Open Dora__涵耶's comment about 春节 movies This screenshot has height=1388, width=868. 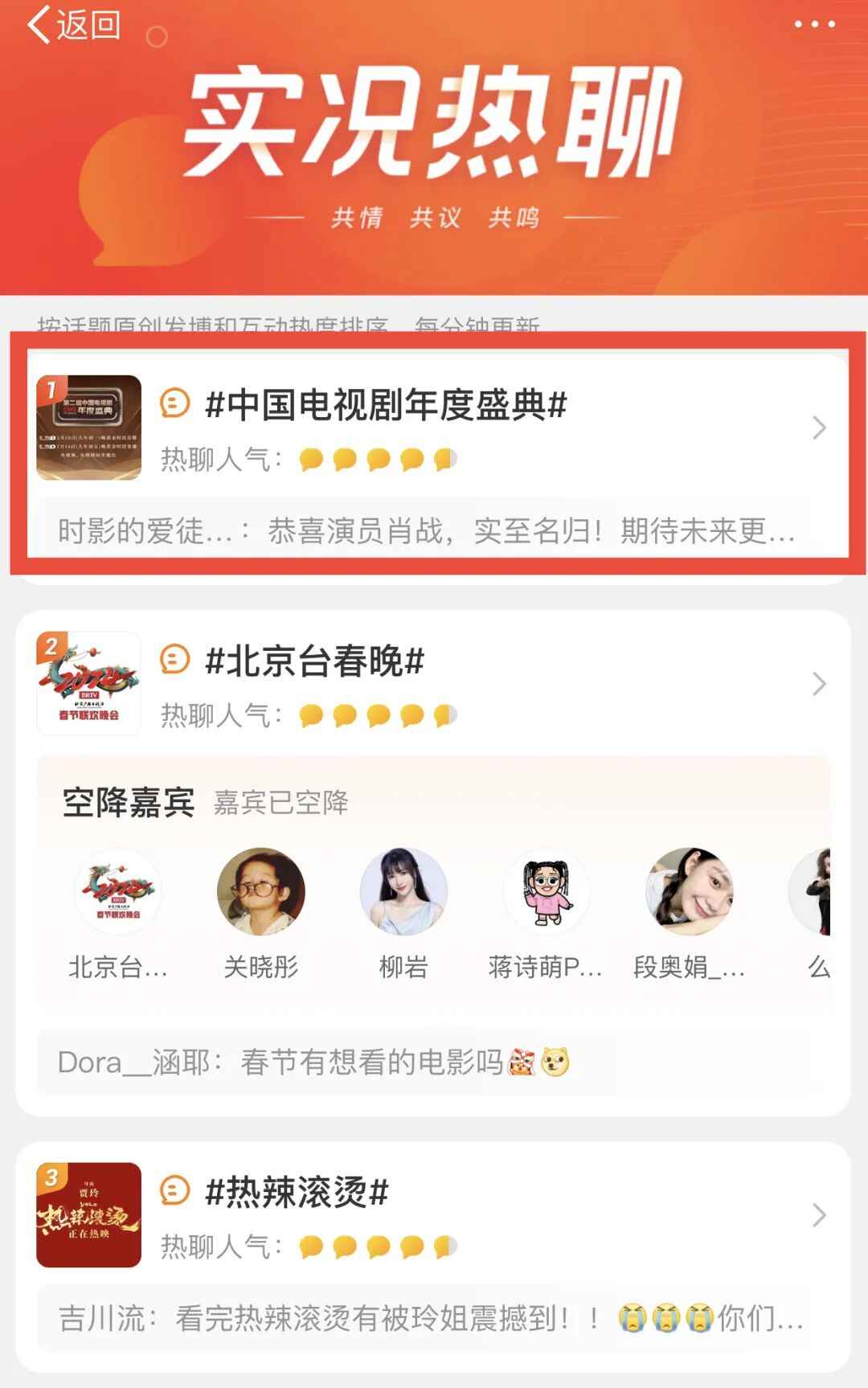pos(313,1062)
